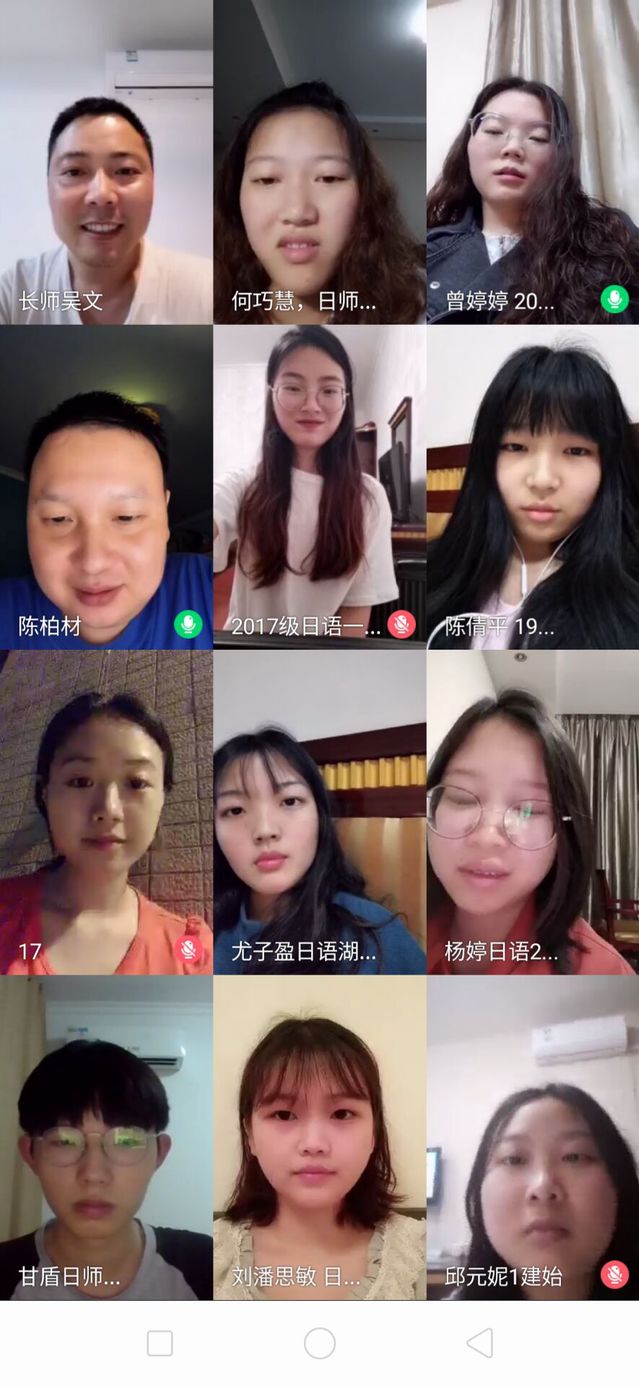Select the video tile of 何巧慧
Image resolution: width=639 pixels, height=1386 pixels.
319,162
